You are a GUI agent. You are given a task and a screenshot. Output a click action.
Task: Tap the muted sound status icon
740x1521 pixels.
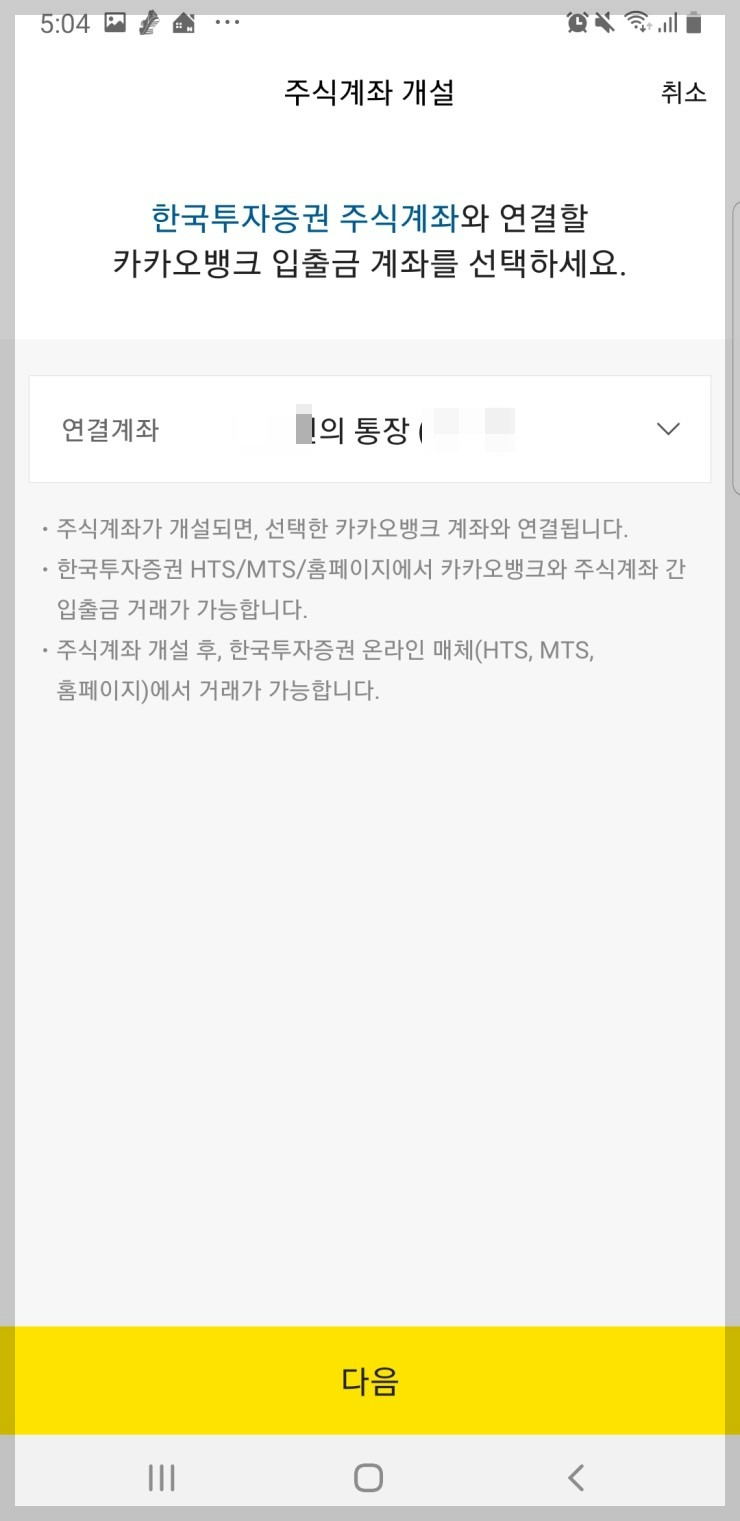click(606, 22)
